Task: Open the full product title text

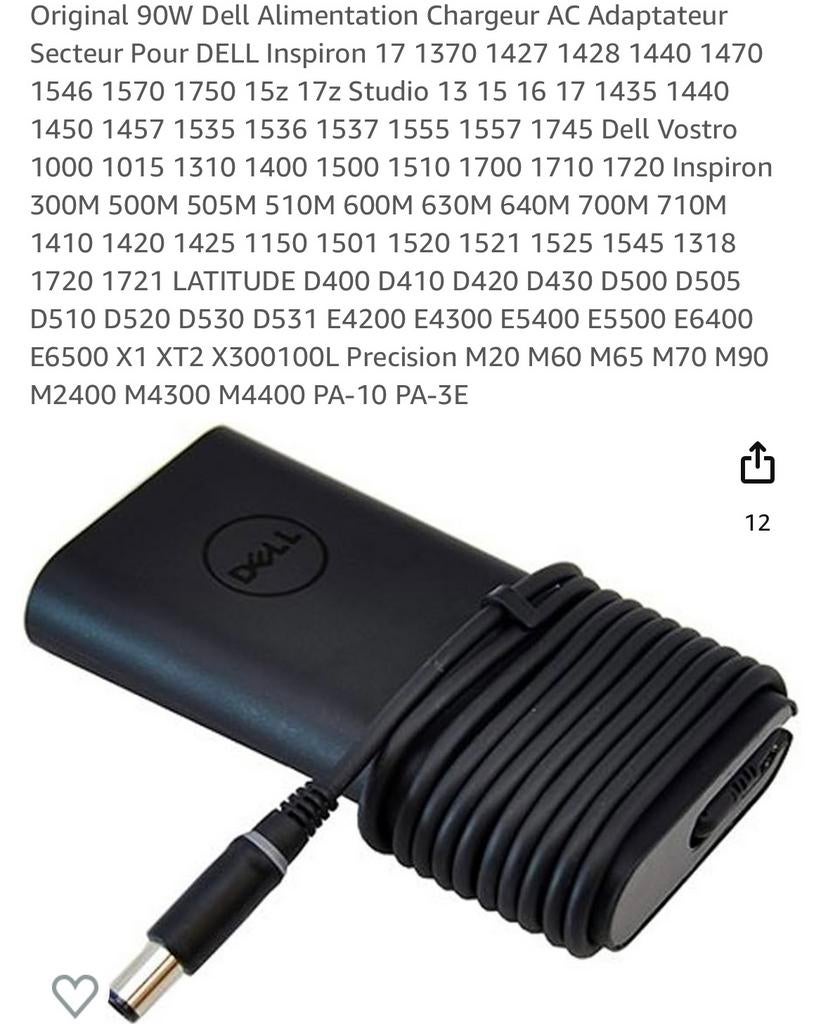Action: click(400, 200)
